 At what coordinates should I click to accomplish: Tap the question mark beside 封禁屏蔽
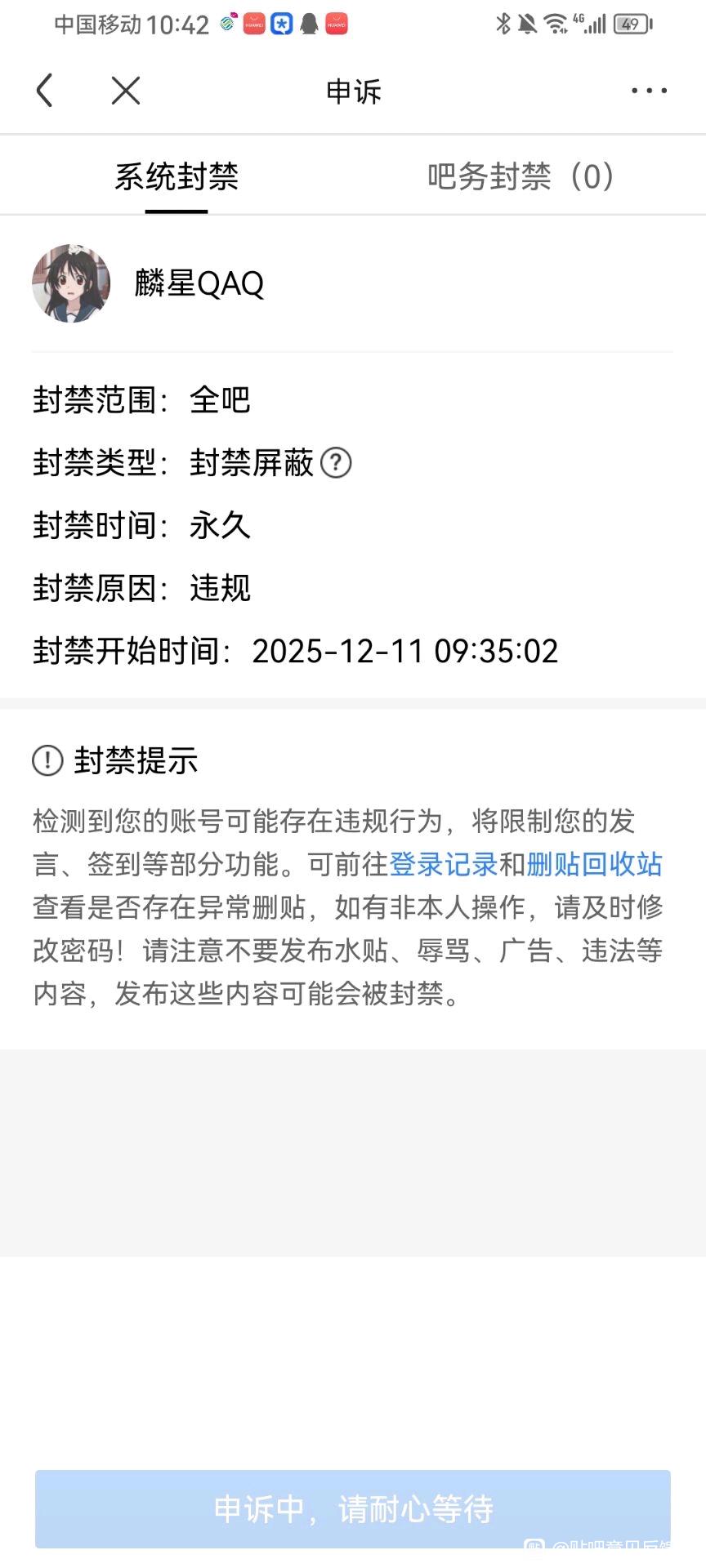point(336,463)
